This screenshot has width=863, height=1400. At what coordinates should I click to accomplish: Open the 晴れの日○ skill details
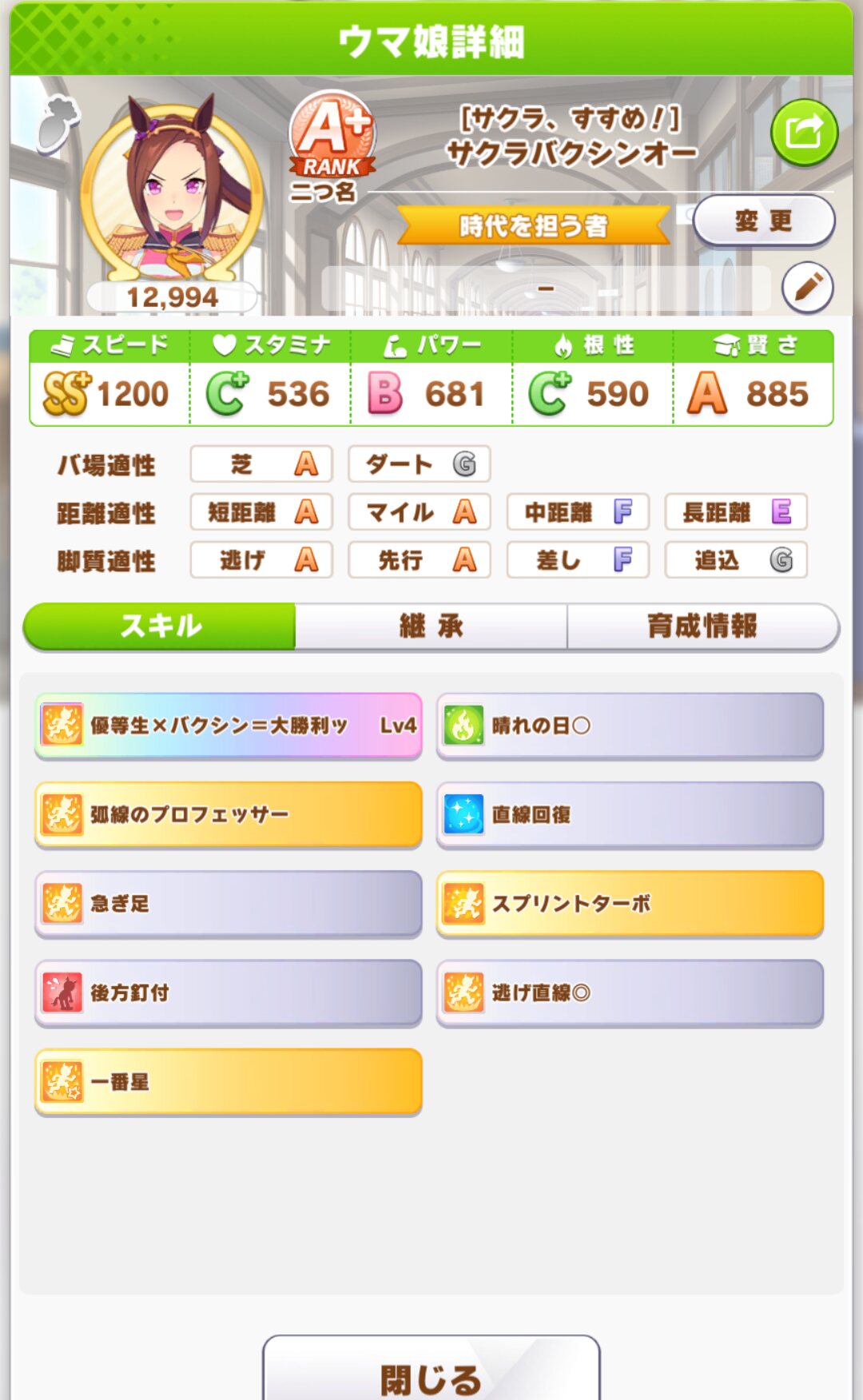630,726
